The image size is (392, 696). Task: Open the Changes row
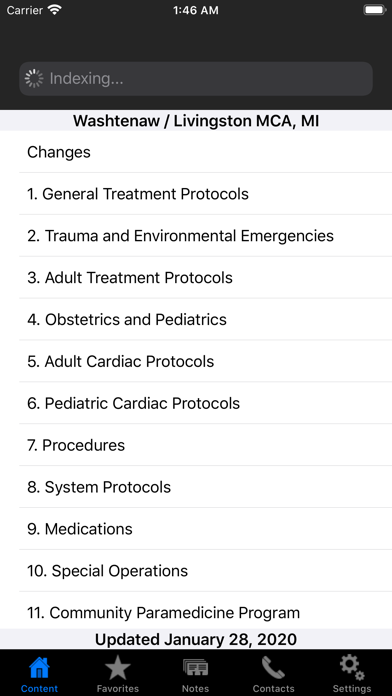point(196,152)
